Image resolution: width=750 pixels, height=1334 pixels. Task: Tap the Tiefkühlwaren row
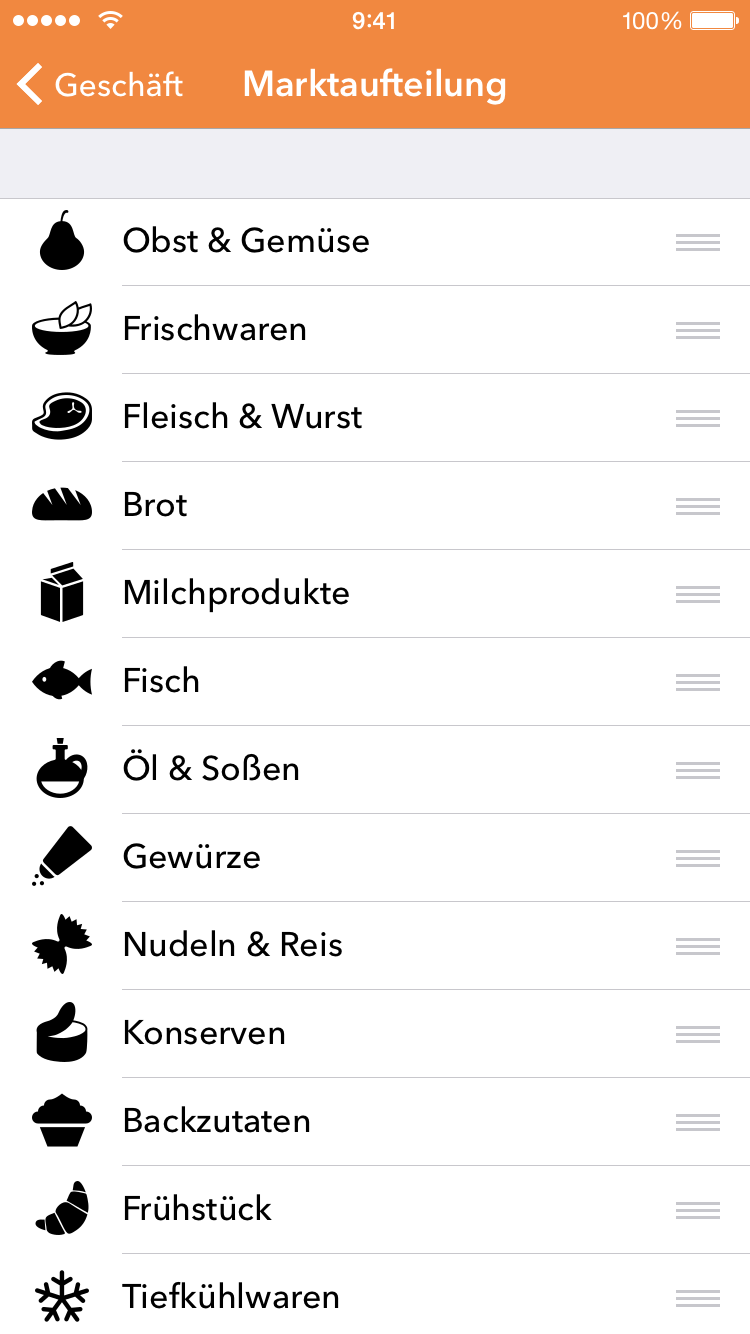click(375, 1295)
